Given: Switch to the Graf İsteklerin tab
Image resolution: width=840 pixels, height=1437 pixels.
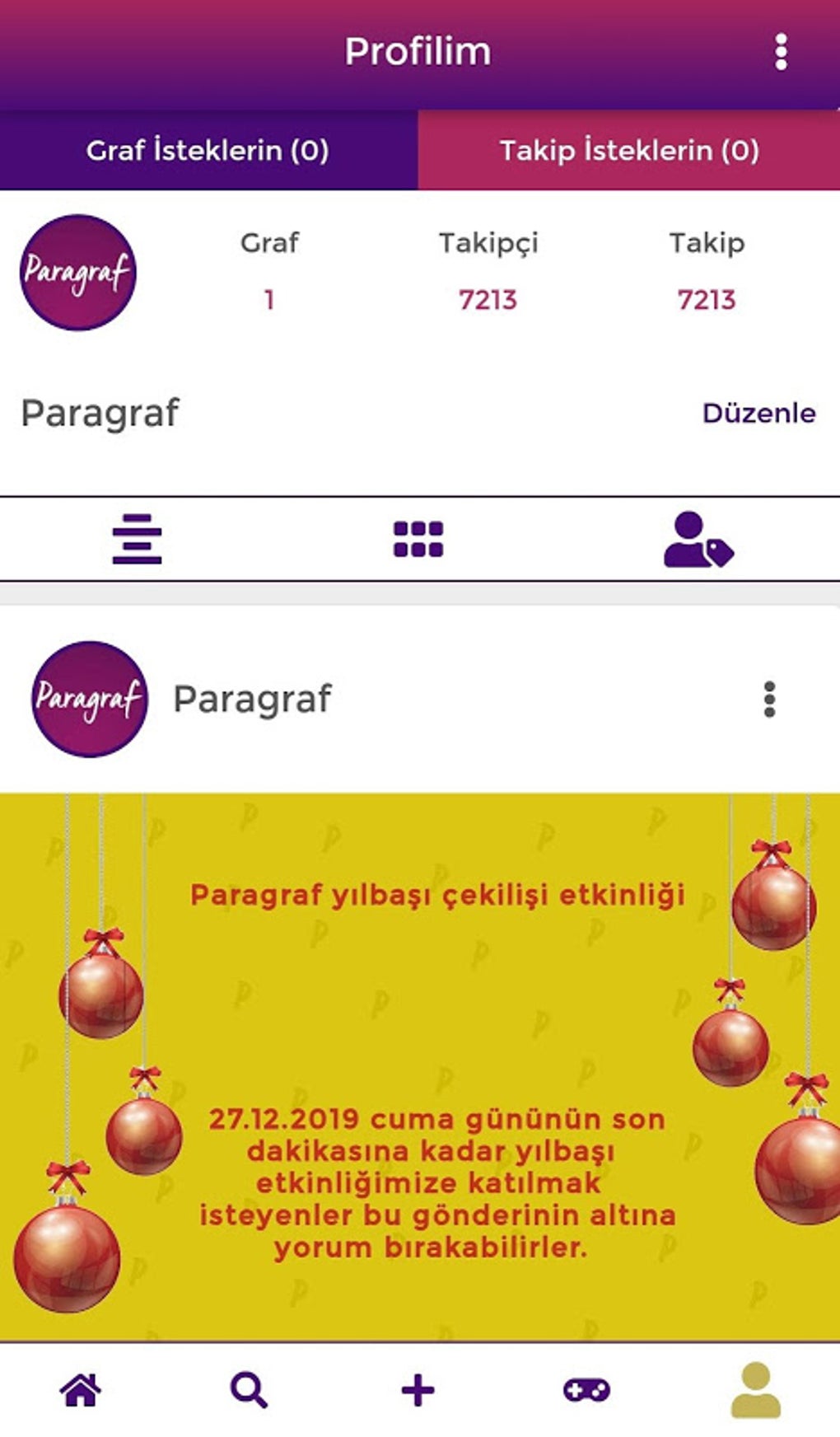Looking at the screenshot, I should coord(208,151).
